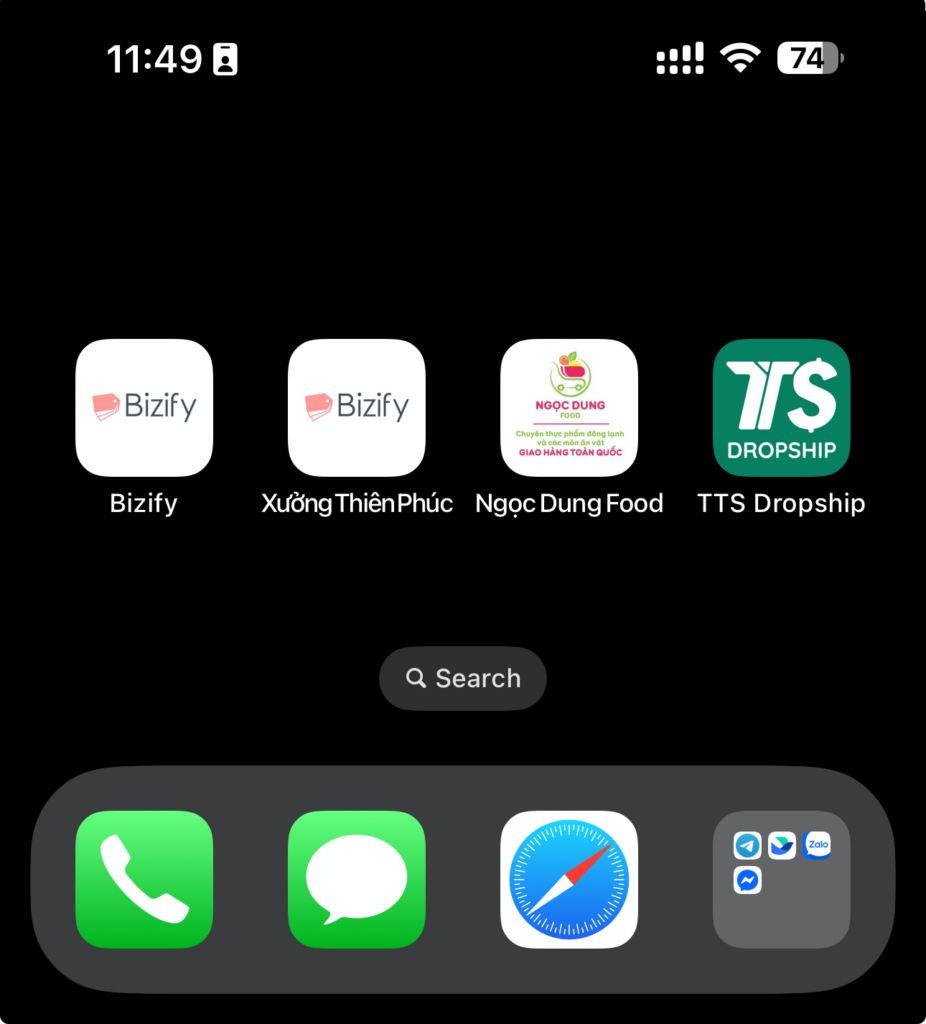Screen dimensions: 926x1024
Task: Tap the Search pill button
Action: pyautogui.click(x=463, y=678)
